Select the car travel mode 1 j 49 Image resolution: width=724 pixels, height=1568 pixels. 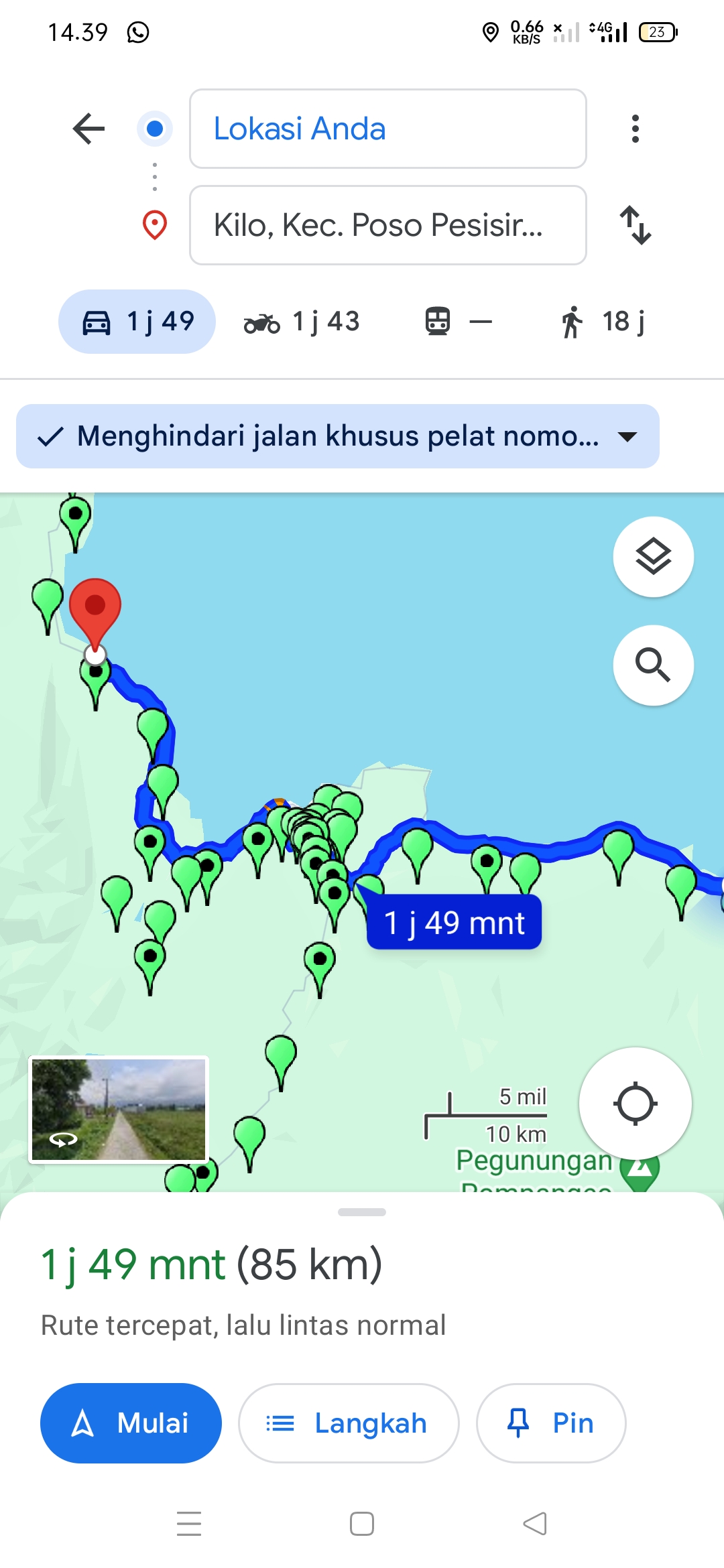click(x=137, y=322)
